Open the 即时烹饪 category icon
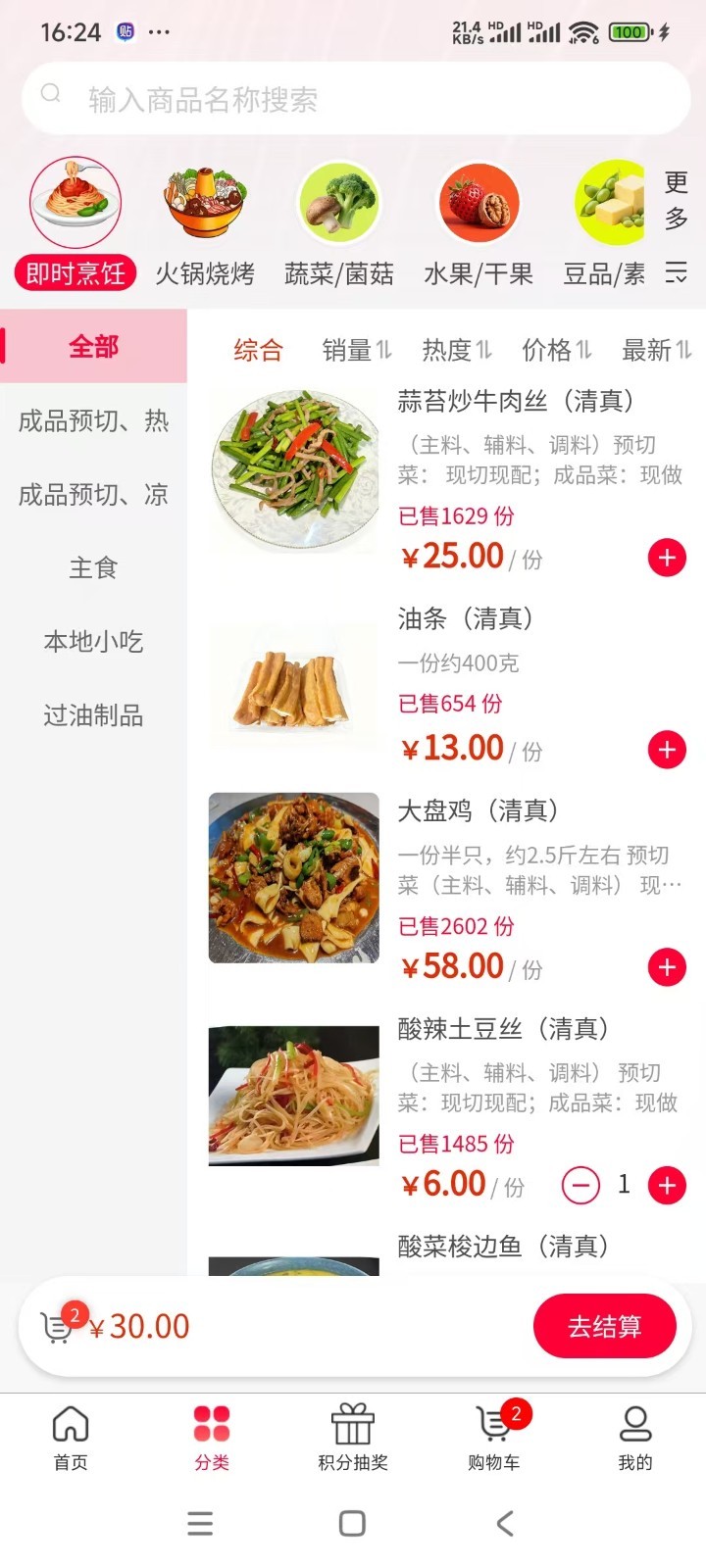The width and height of the screenshot is (706, 1568). click(75, 203)
